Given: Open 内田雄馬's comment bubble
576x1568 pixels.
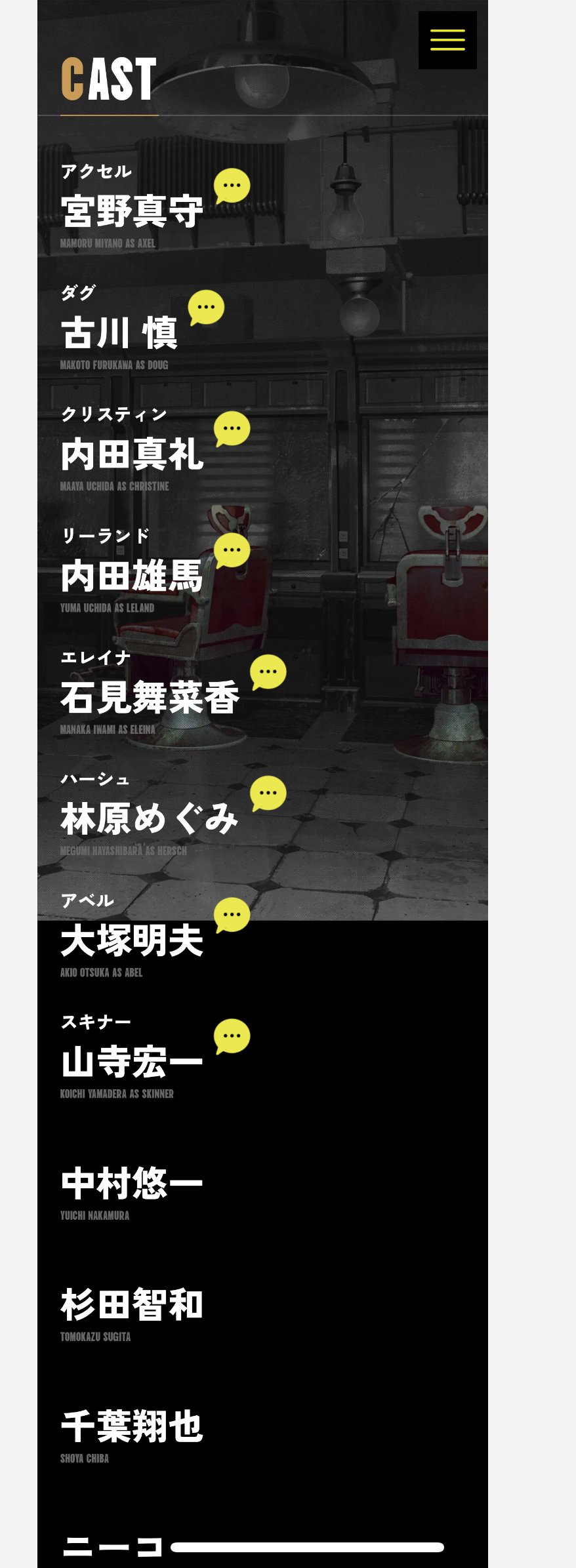Looking at the screenshot, I should point(232,550).
